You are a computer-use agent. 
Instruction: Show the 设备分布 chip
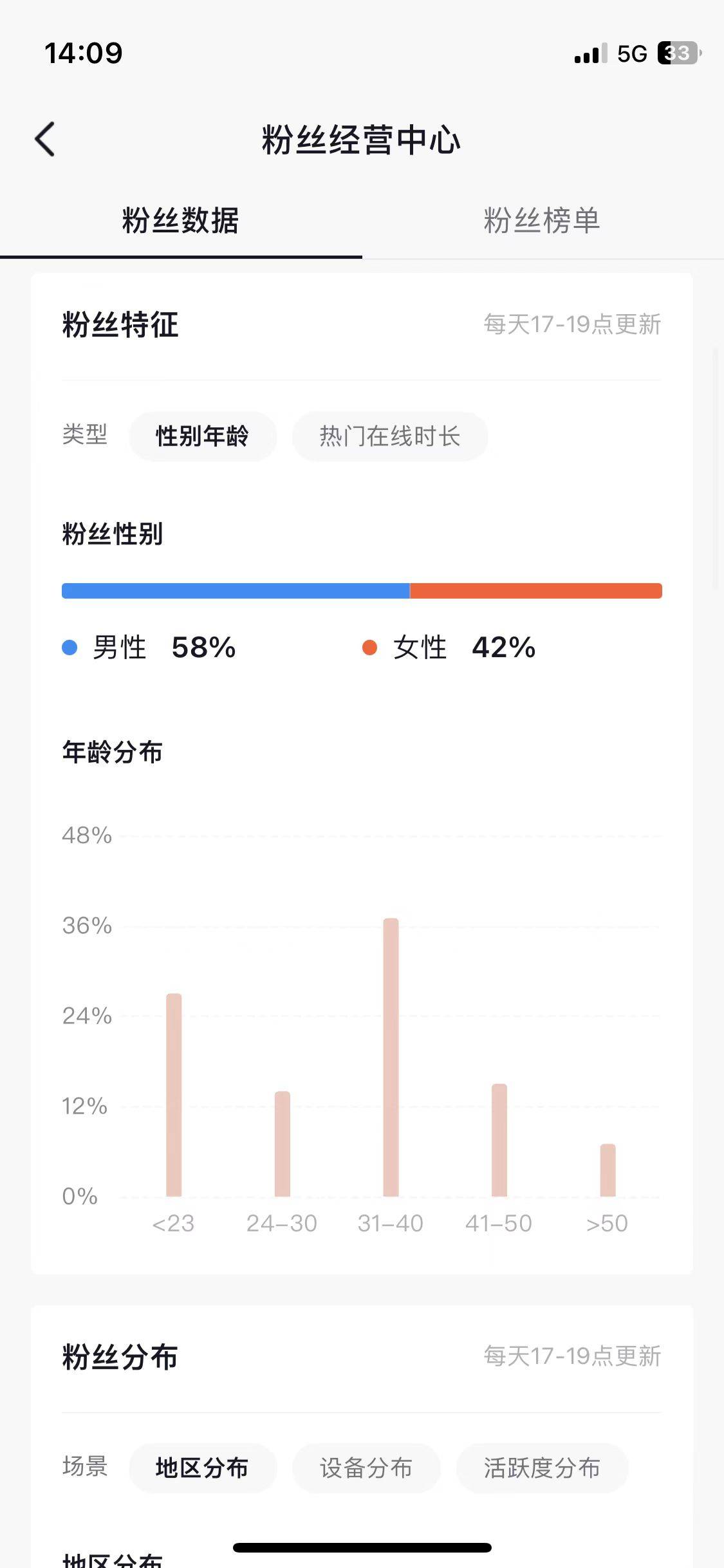[366, 1468]
